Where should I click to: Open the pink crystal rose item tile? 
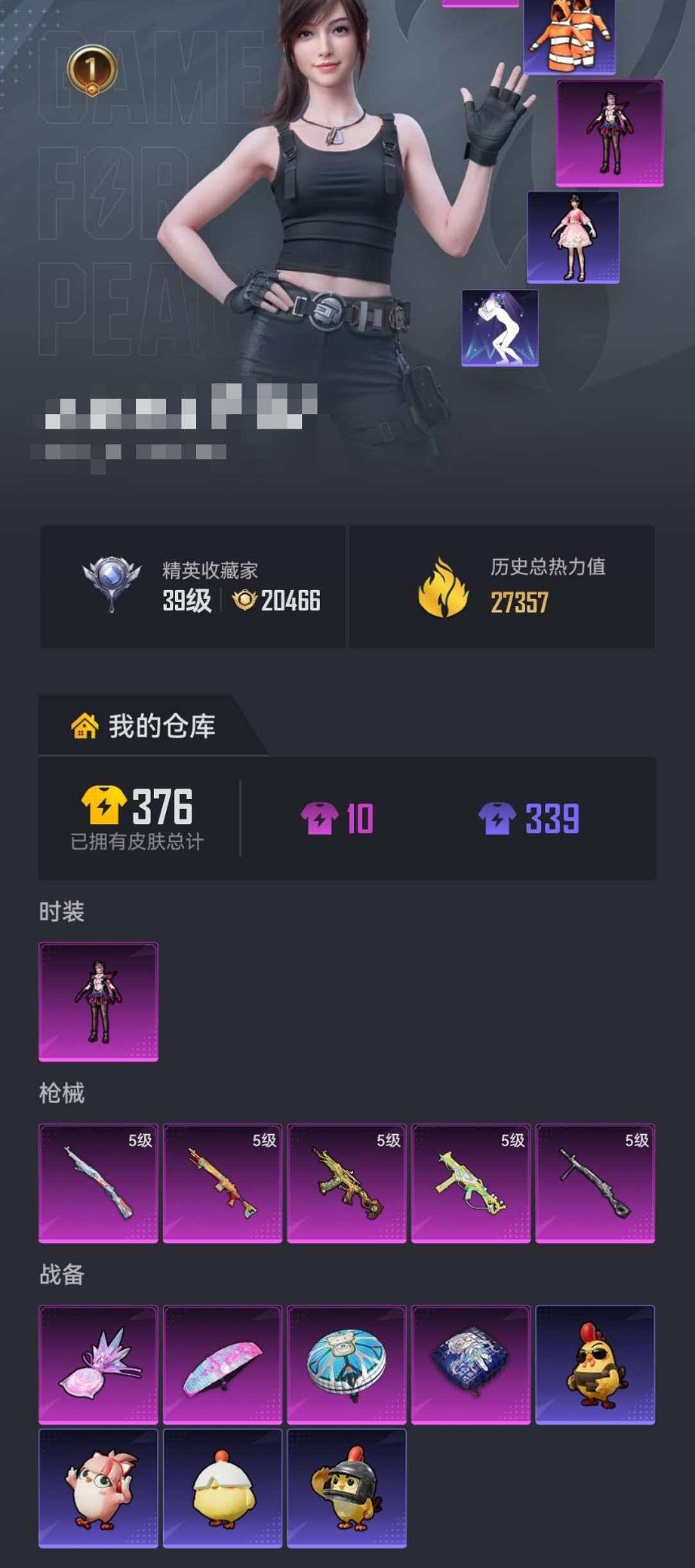[98, 1364]
